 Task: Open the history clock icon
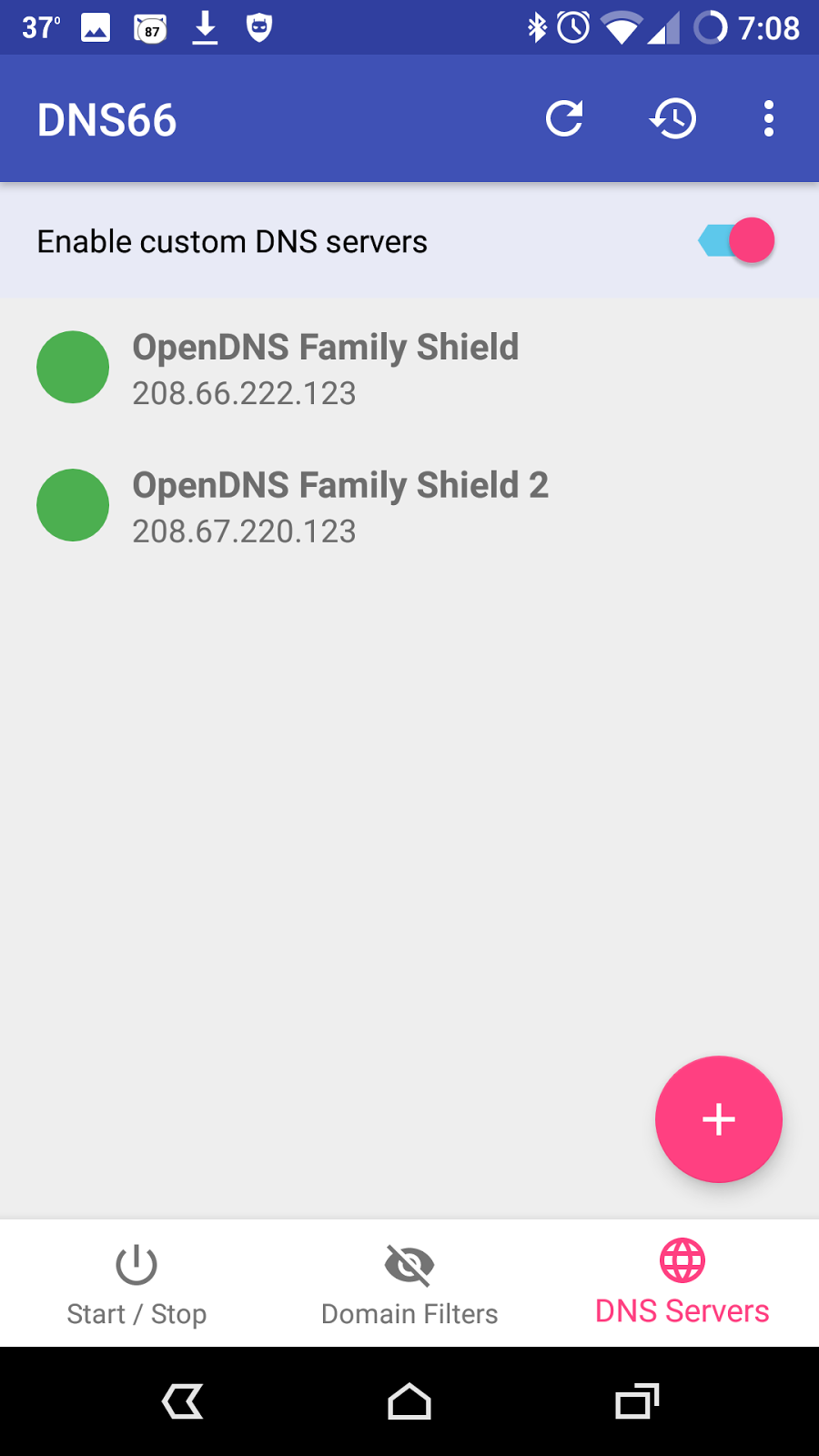click(673, 119)
